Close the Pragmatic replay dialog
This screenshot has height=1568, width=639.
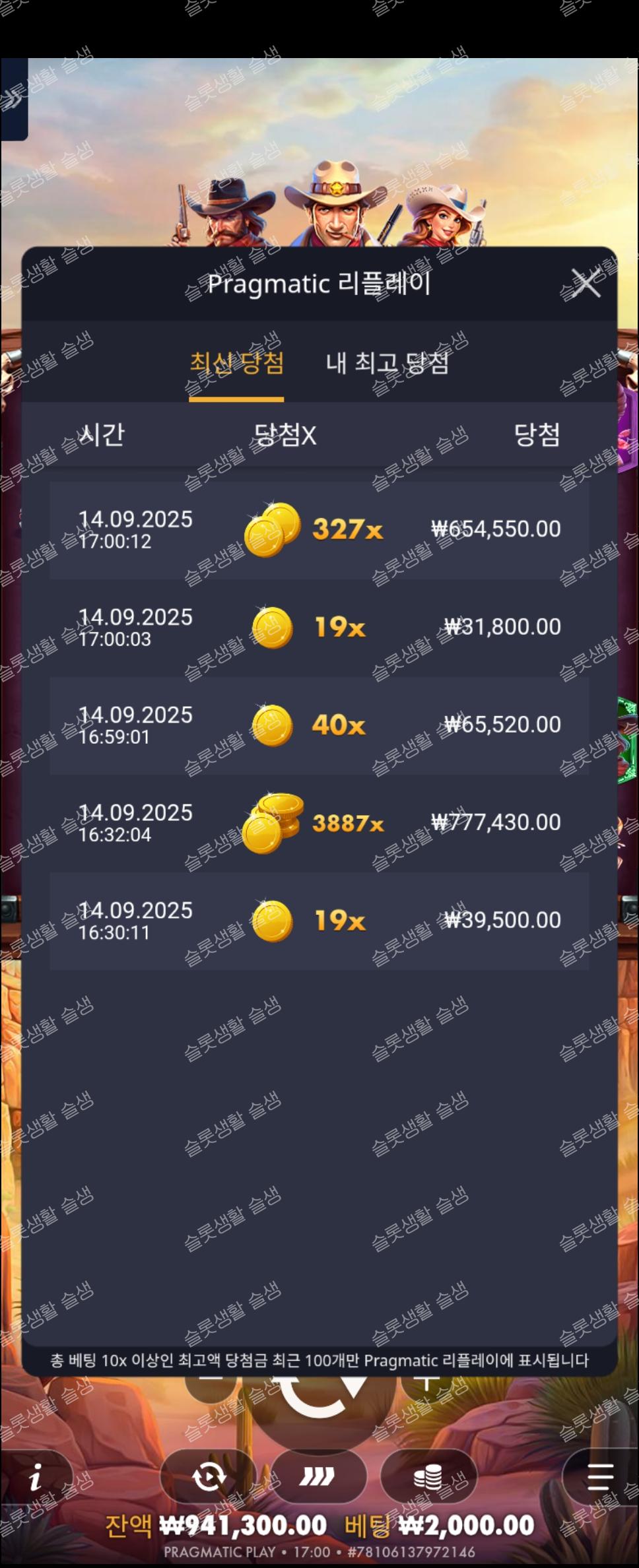pyautogui.click(x=586, y=284)
